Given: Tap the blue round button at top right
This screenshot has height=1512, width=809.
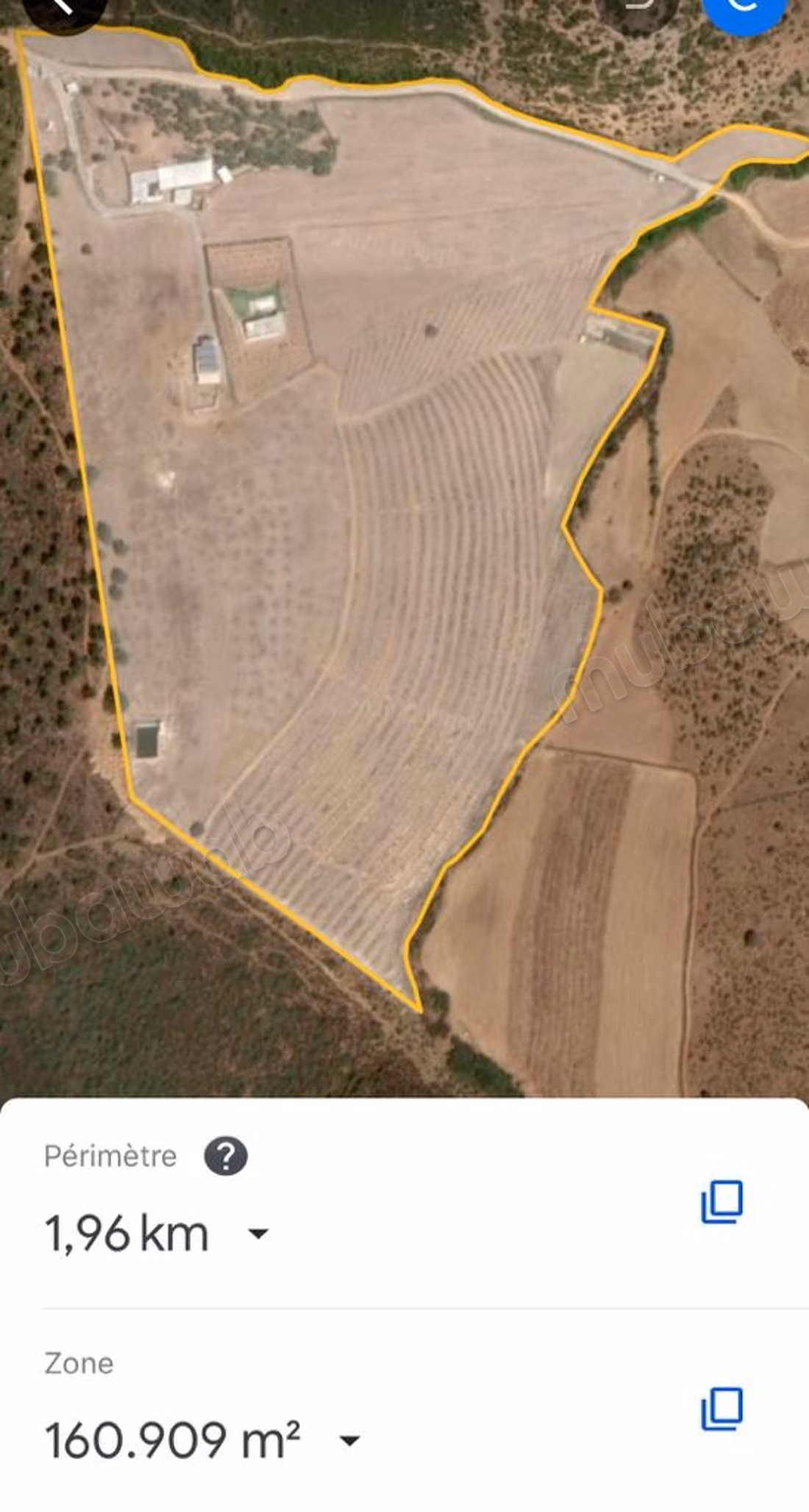Looking at the screenshot, I should (744, 9).
